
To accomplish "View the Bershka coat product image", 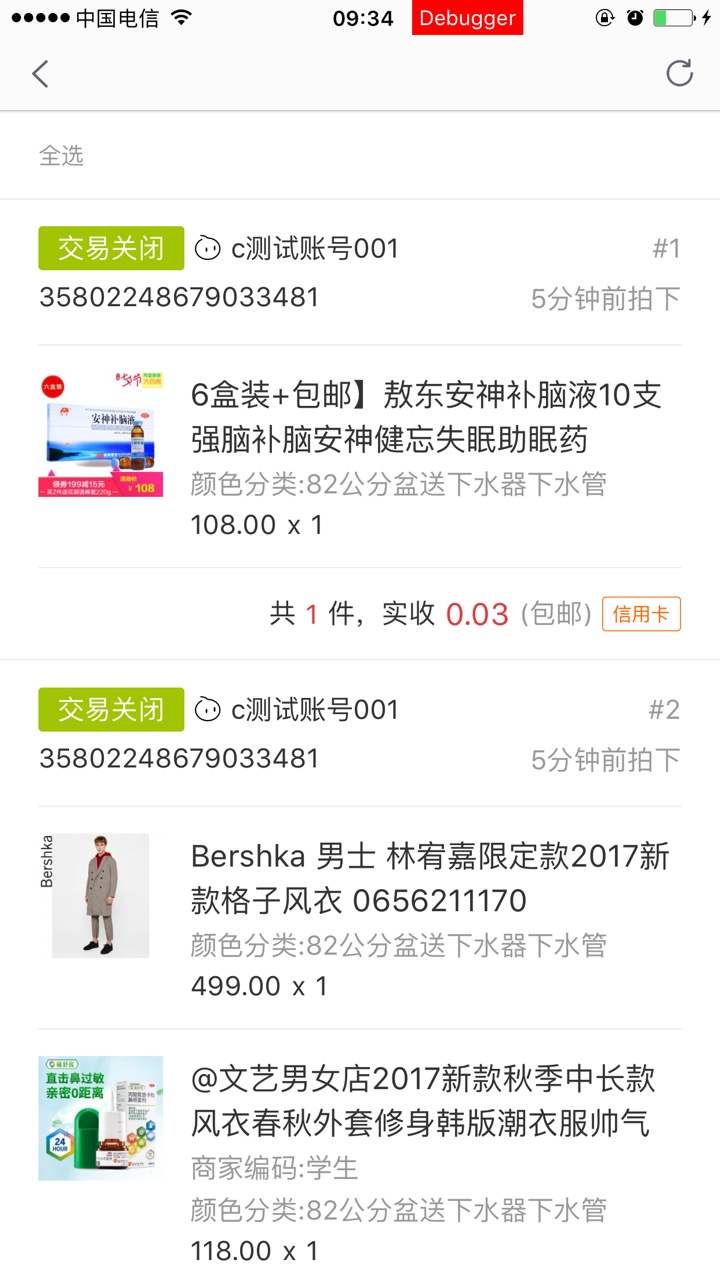I will click(x=100, y=896).
